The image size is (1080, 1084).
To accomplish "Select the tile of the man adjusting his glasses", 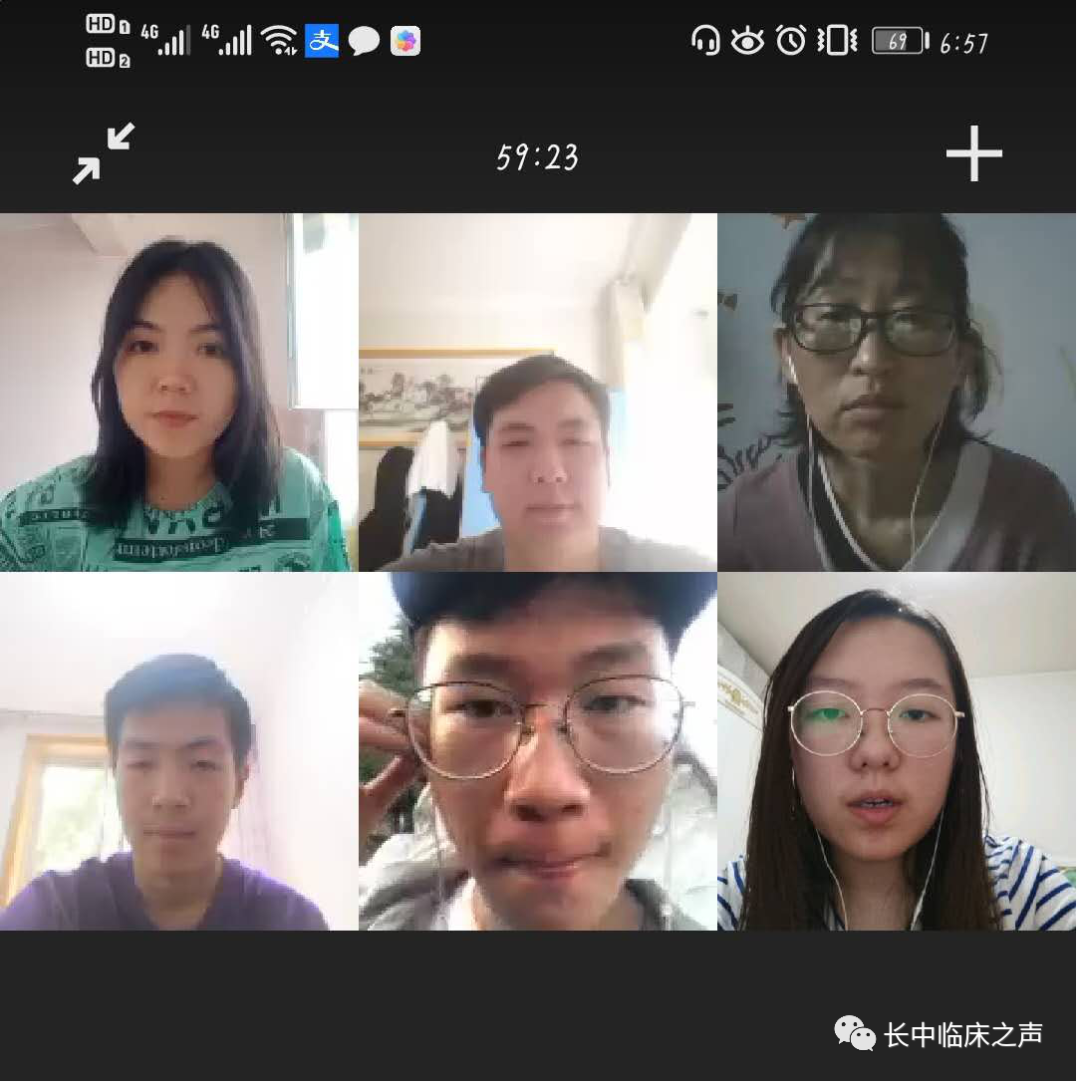I will click(538, 751).
